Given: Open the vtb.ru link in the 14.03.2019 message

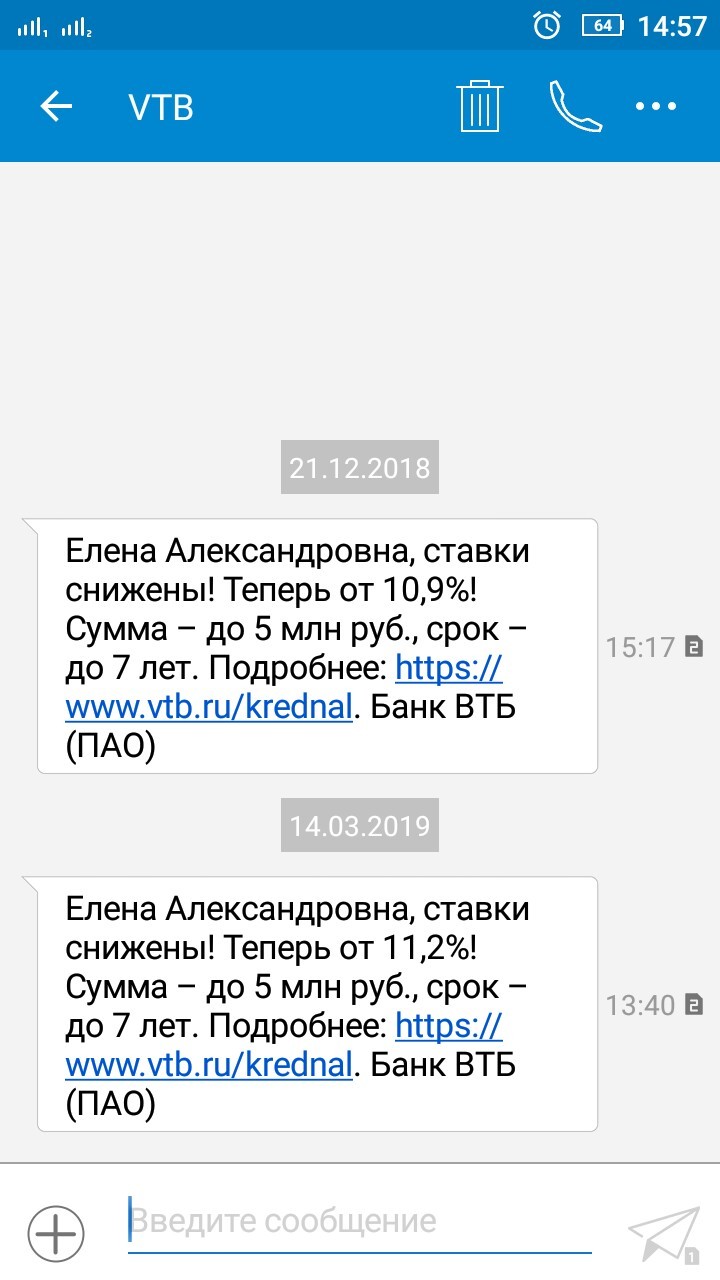Looking at the screenshot, I should (x=209, y=1064).
